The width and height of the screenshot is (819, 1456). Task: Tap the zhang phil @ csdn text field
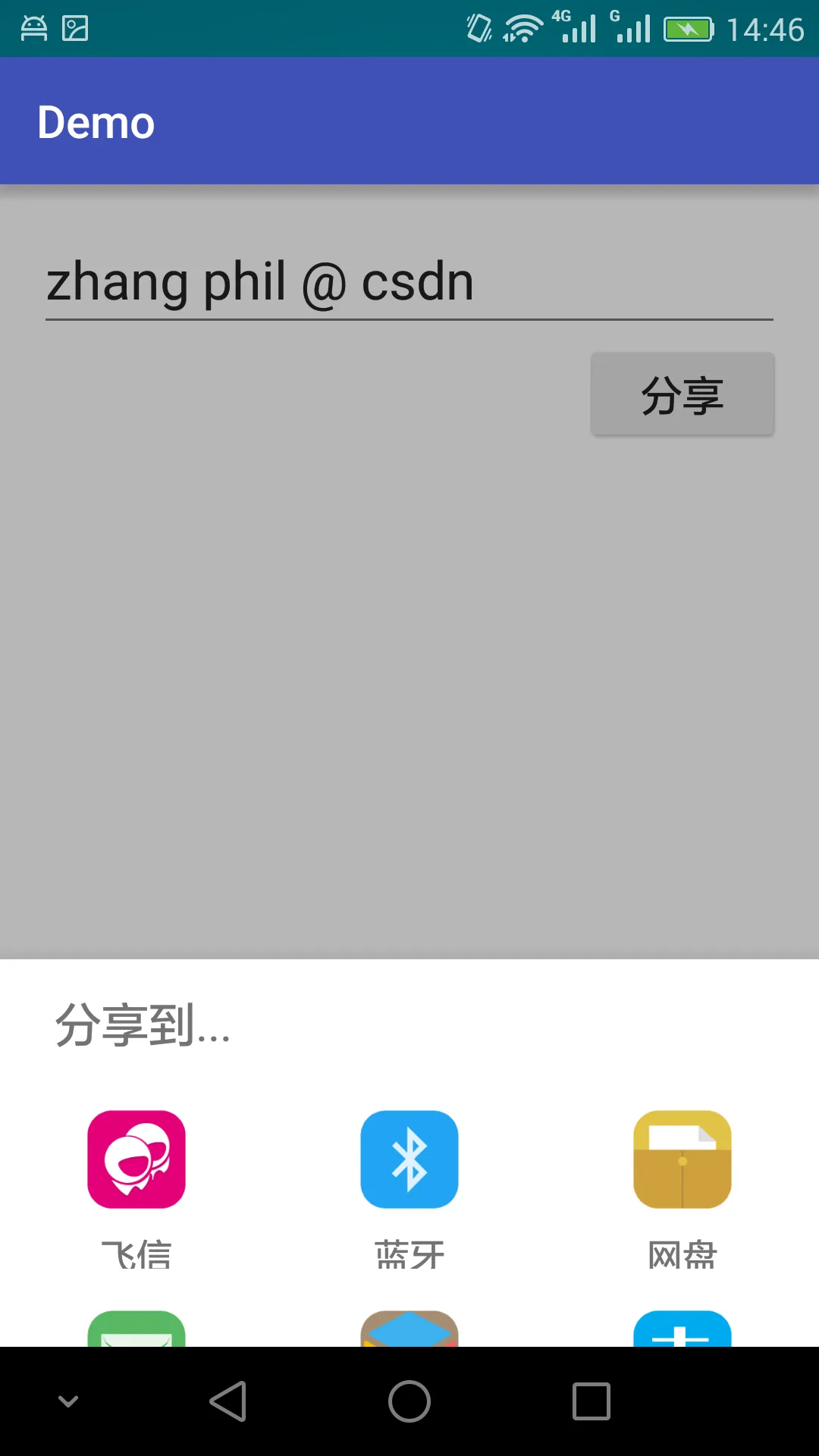(x=409, y=283)
